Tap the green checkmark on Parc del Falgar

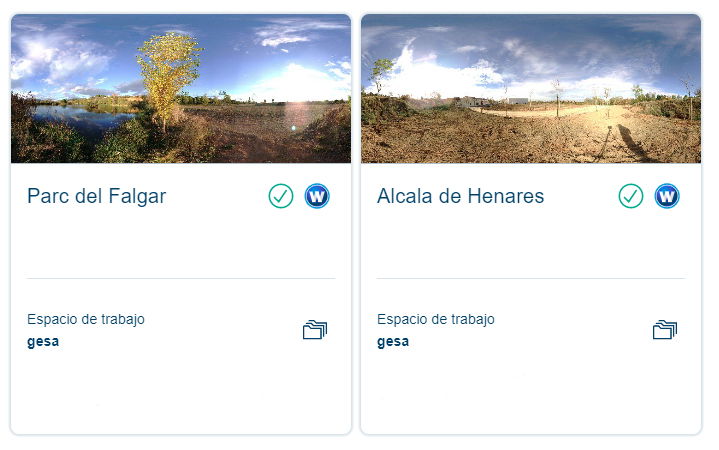coord(281,196)
